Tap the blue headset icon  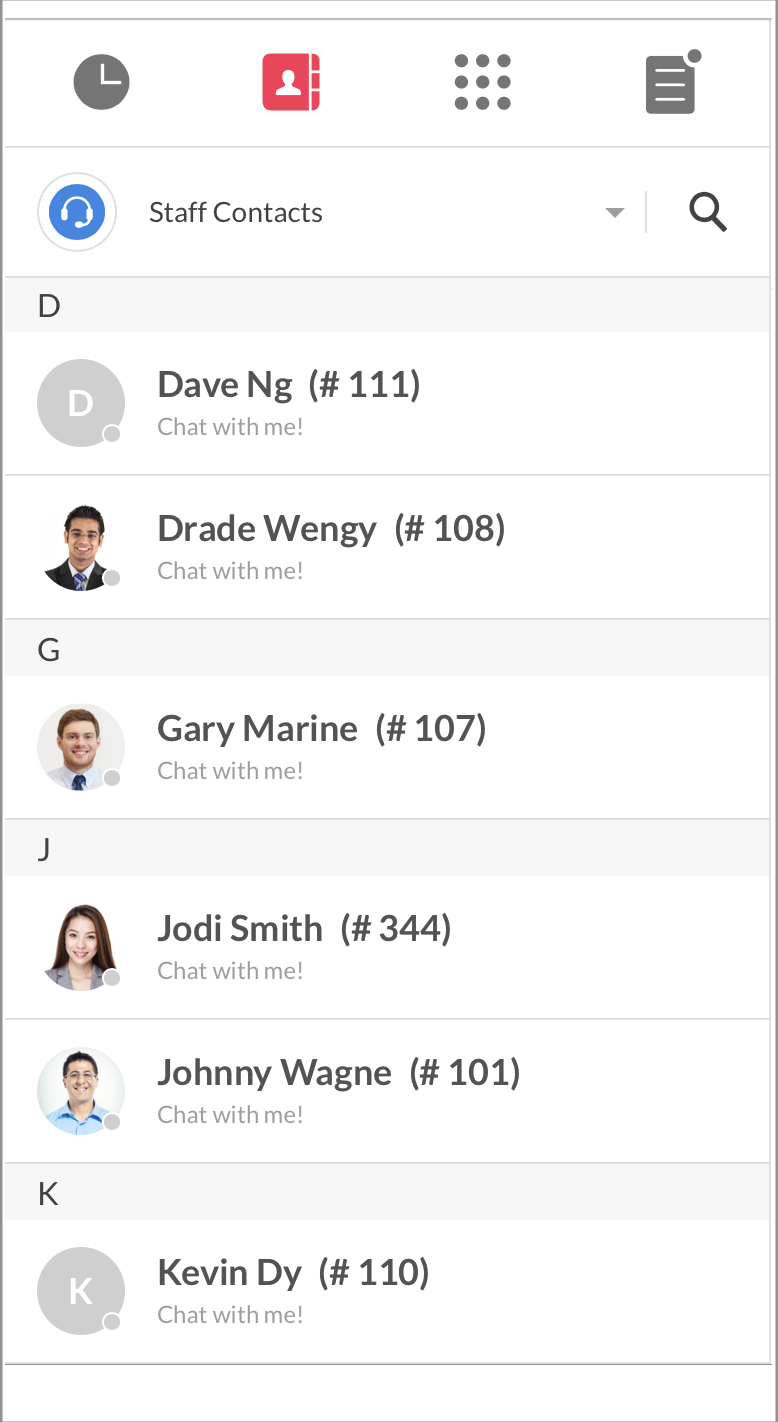(77, 212)
